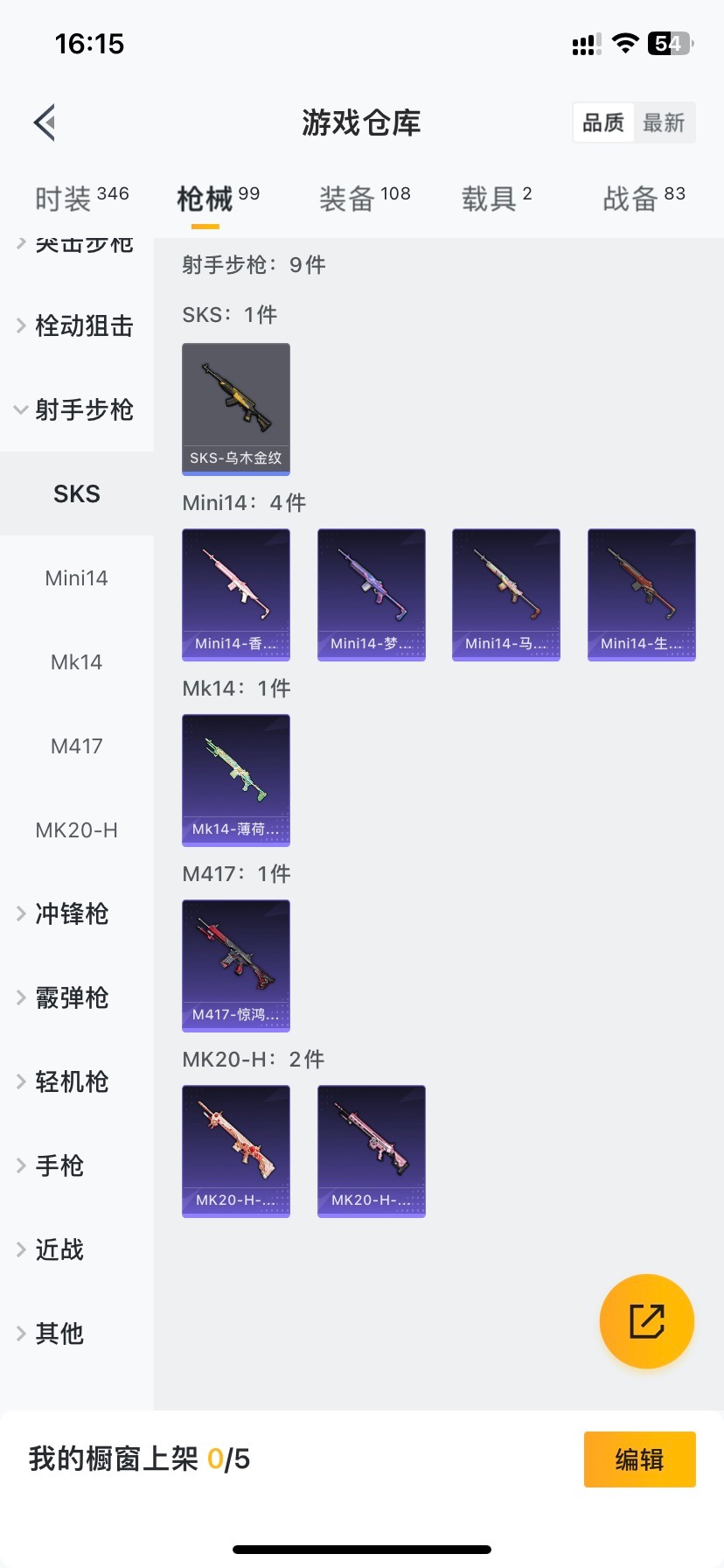Image resolution: width=724 pixels, height=1568 pixels.
Task: Go back using the top-left arrow
Action: [45, 122]
